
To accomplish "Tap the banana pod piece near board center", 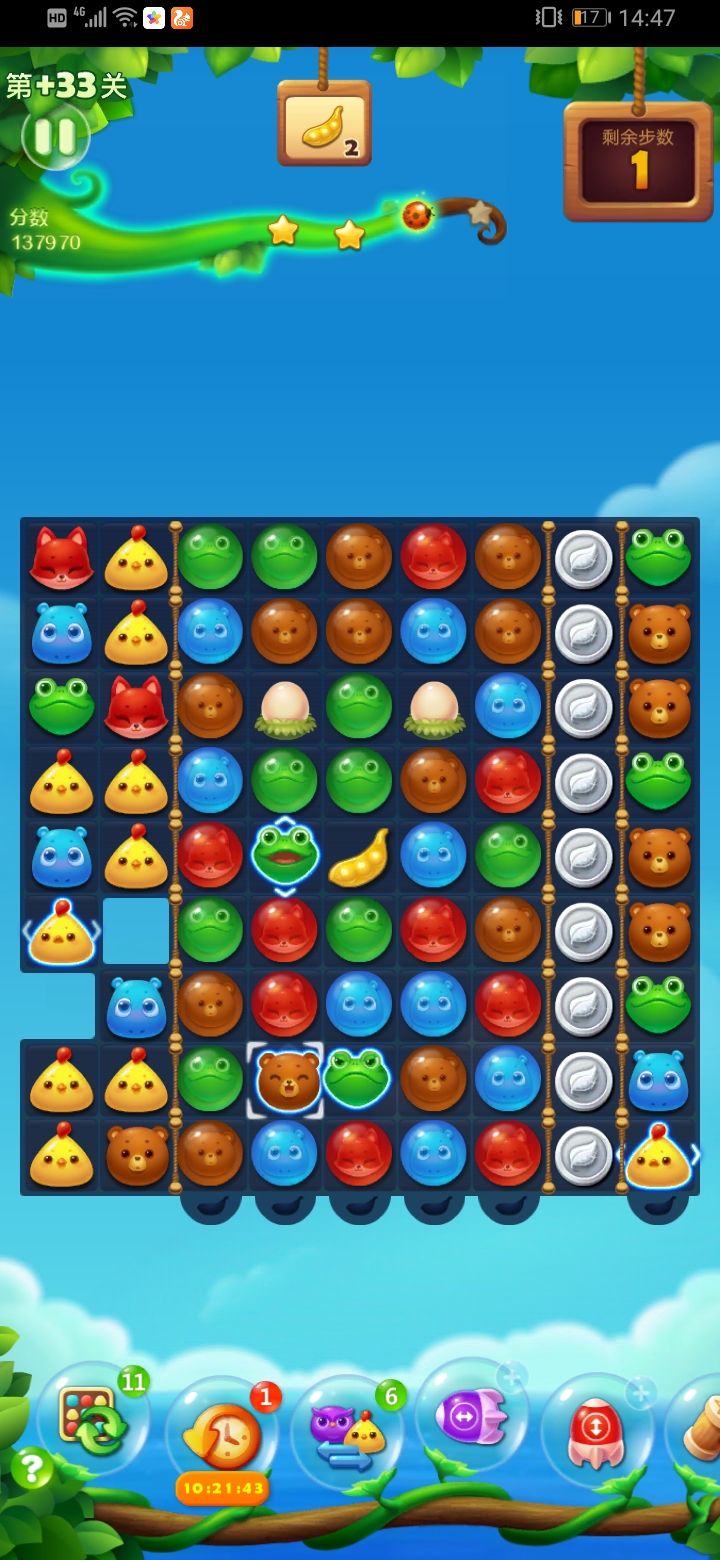I will pyautogui.click(x=360, y=855).
